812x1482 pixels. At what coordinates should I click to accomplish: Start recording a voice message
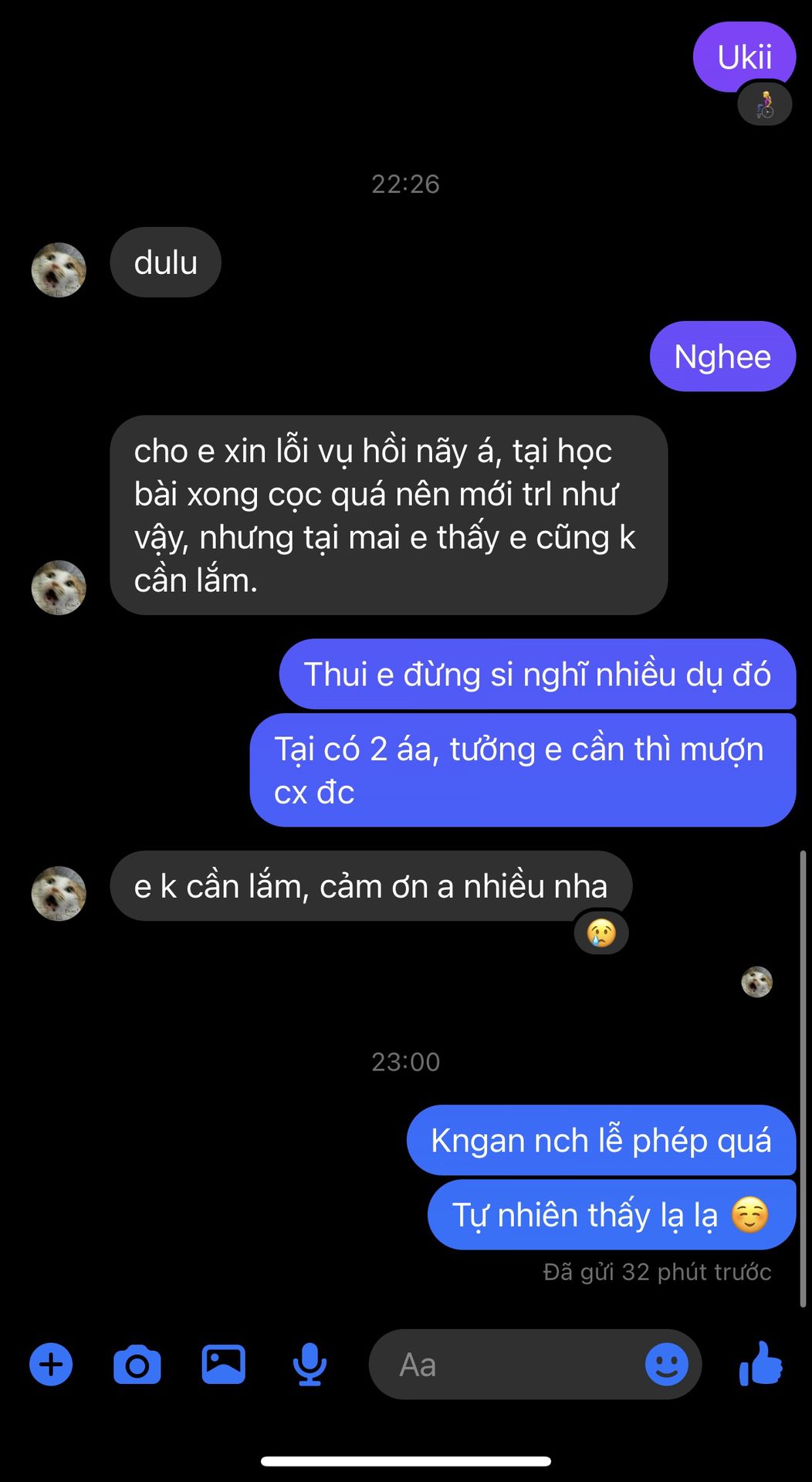coord(310,1365)
